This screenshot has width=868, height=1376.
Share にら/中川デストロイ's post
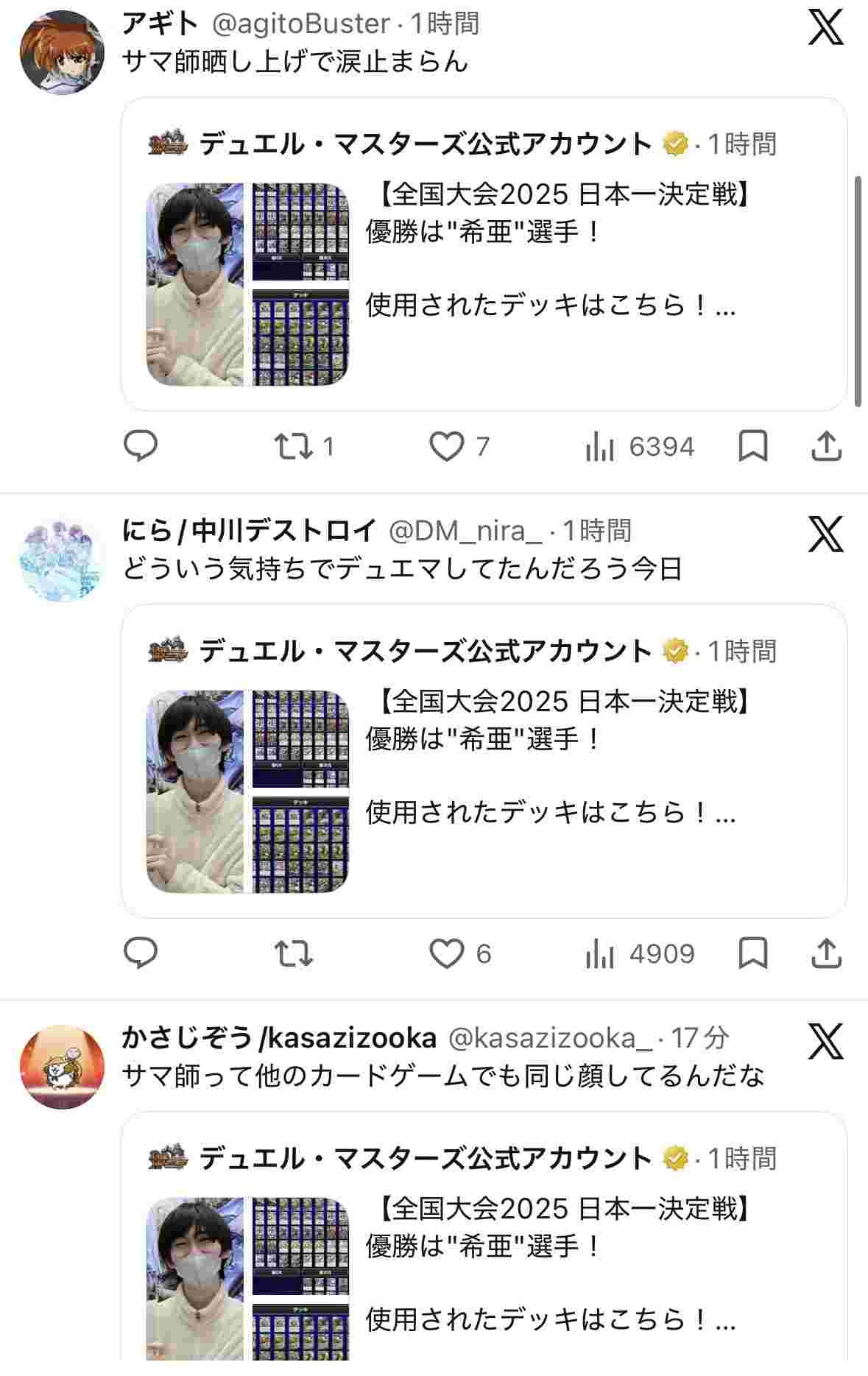click(826, 954)
